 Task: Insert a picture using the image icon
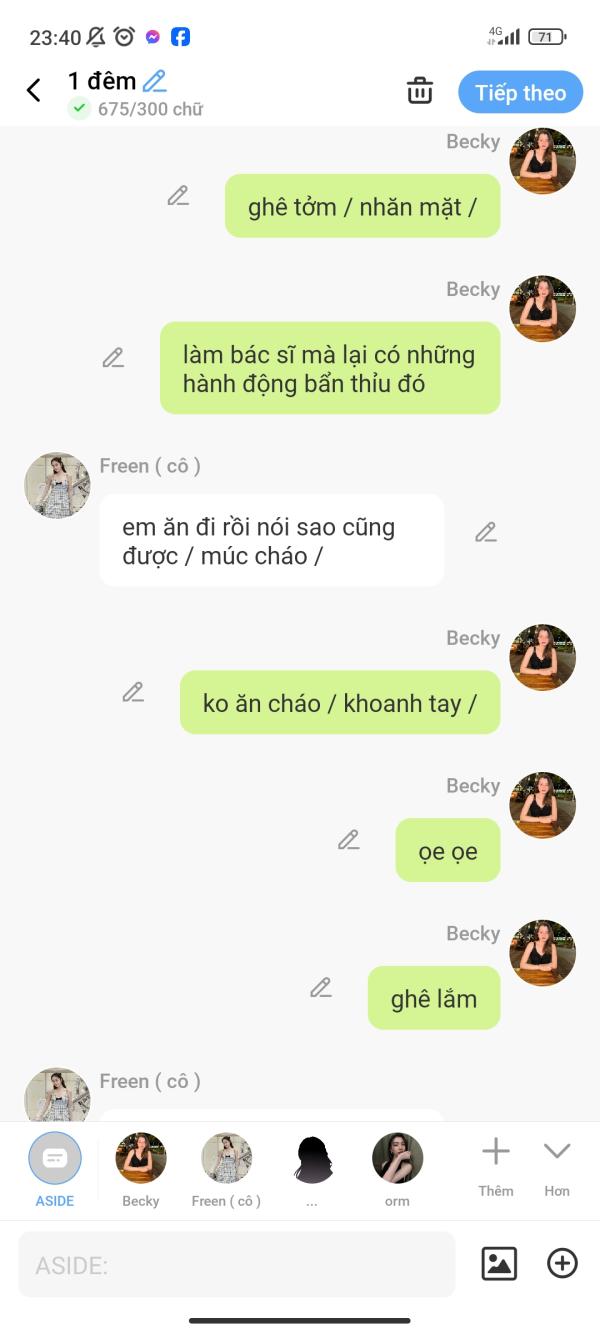pos(499,1264)
